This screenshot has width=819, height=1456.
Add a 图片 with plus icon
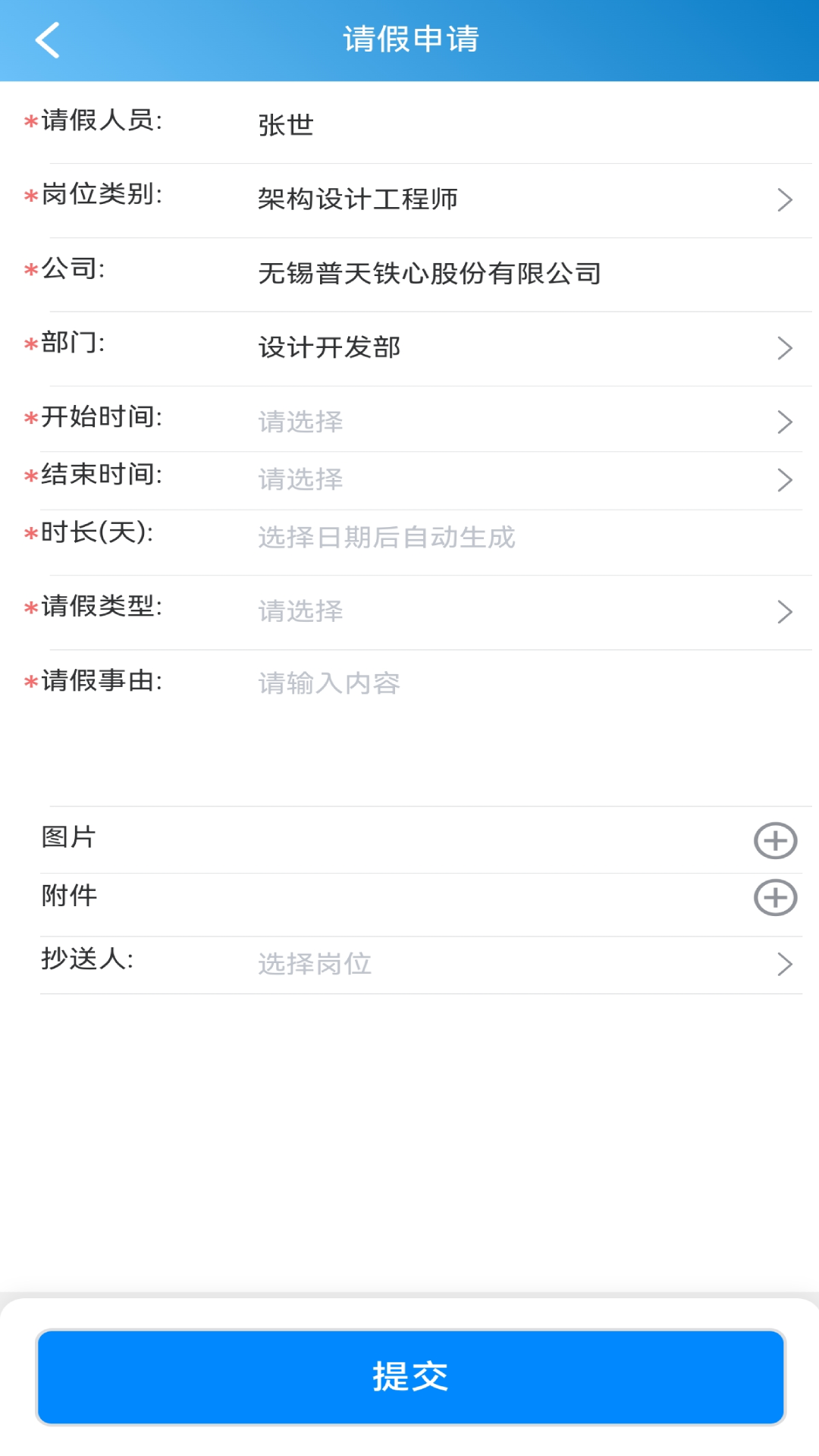click(775, 840)
